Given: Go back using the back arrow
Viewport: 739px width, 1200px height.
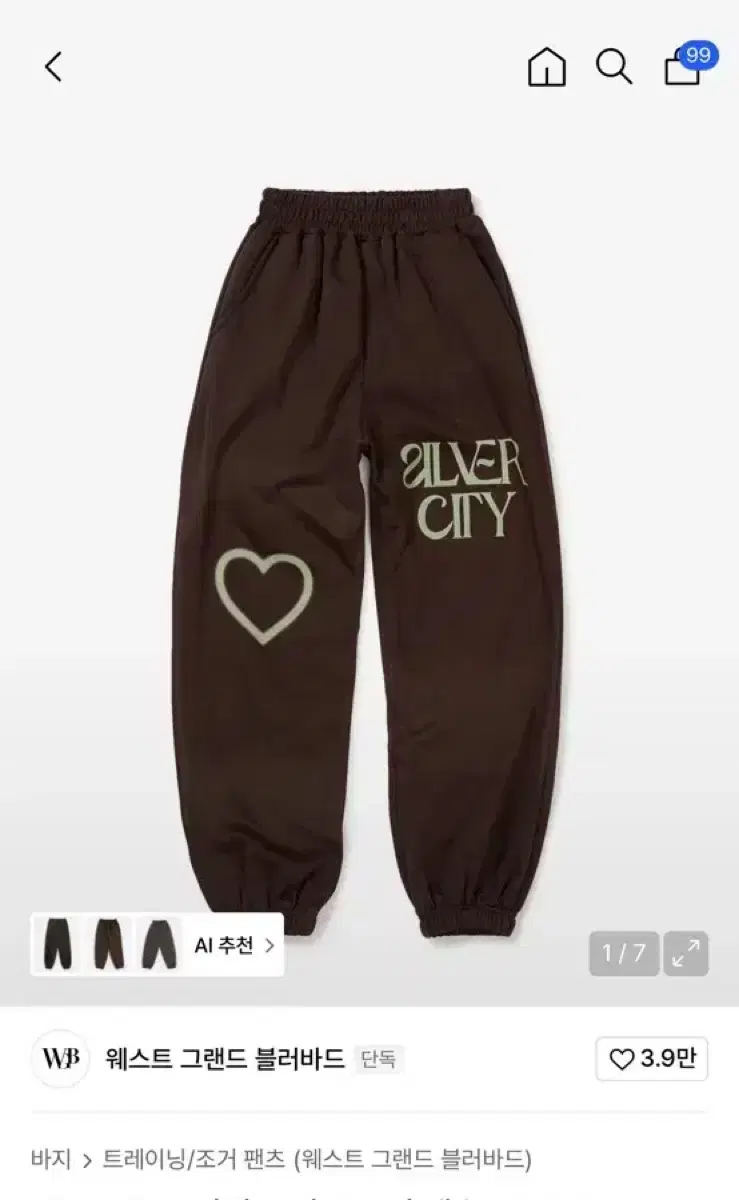Looking at the screenshot, I should [x=53, y=67].
